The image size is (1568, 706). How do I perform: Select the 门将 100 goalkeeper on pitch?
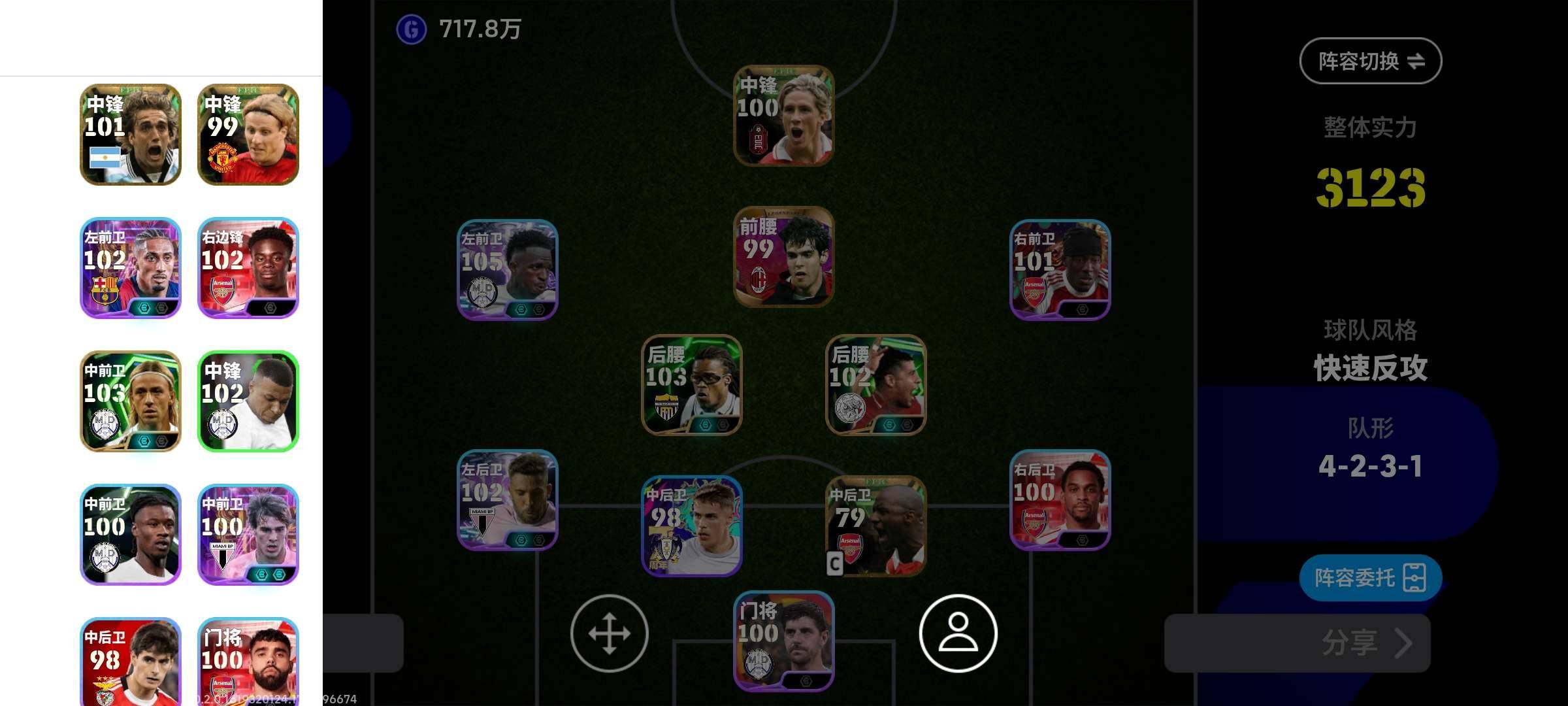(783, 641)
